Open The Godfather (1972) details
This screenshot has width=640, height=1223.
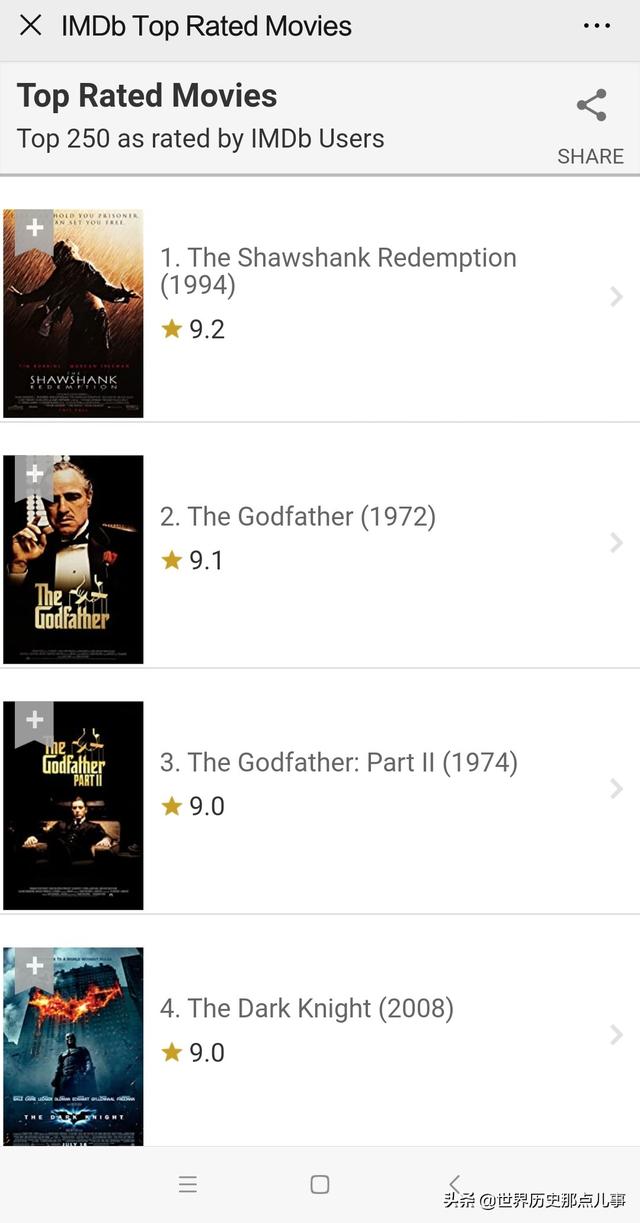click(x=298, y=517)
